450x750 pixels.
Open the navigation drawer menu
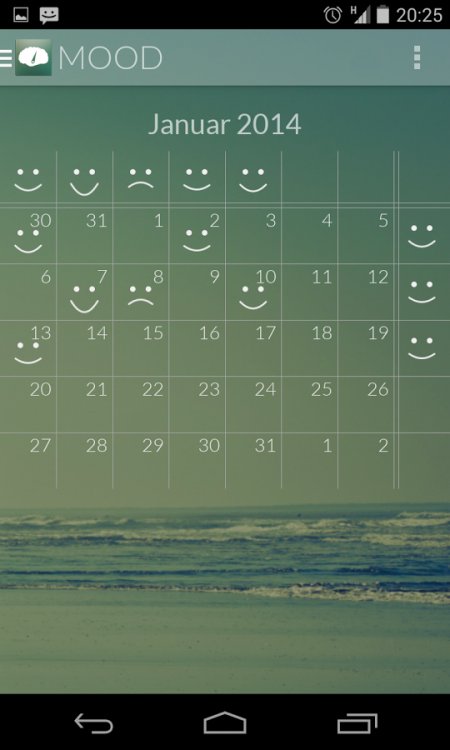pyautogui.click(x=7, y=58)
